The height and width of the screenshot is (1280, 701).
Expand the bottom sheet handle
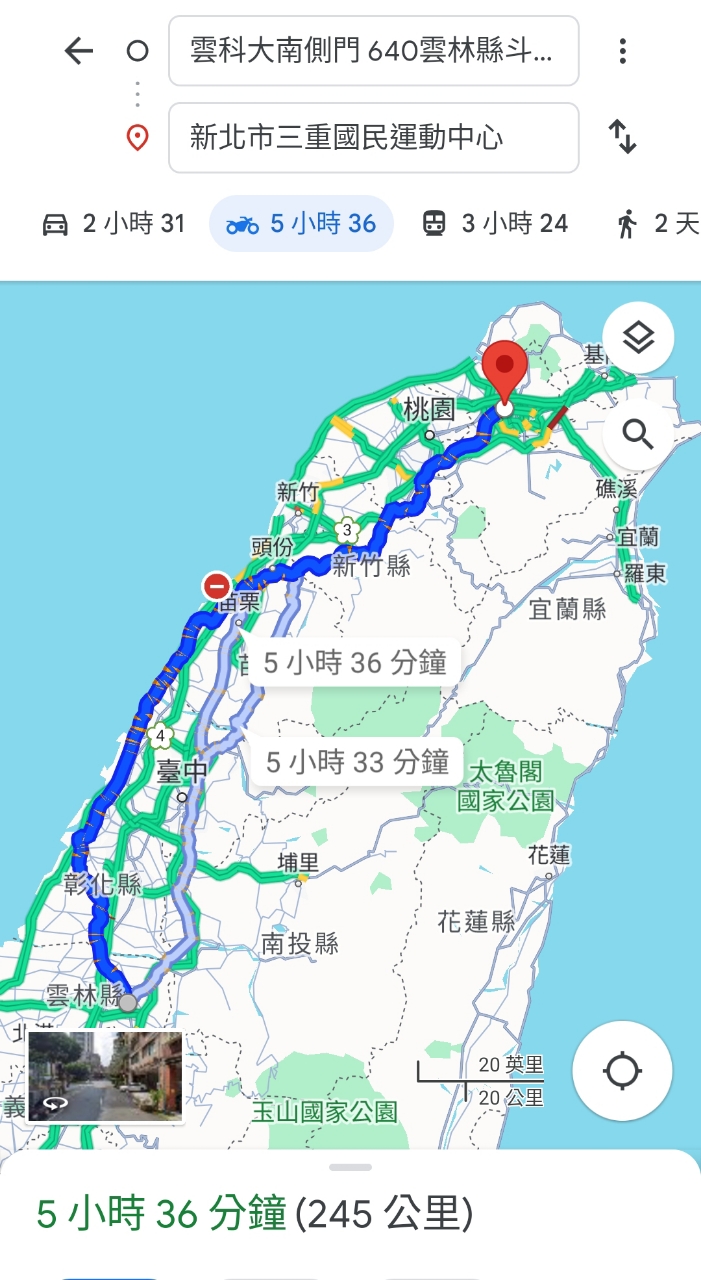click(x=350, y=1167)
